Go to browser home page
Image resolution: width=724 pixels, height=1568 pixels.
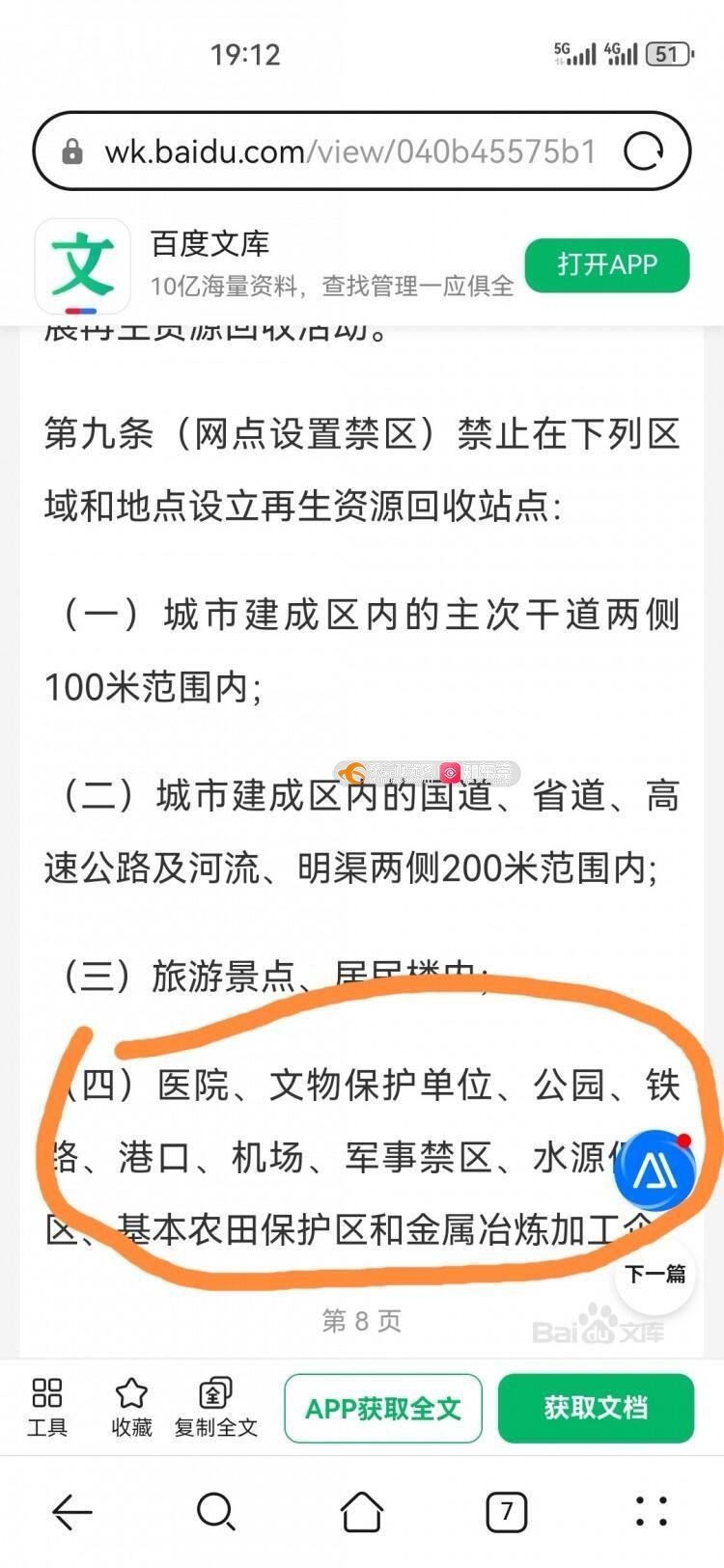click(x=362, y=1511)
